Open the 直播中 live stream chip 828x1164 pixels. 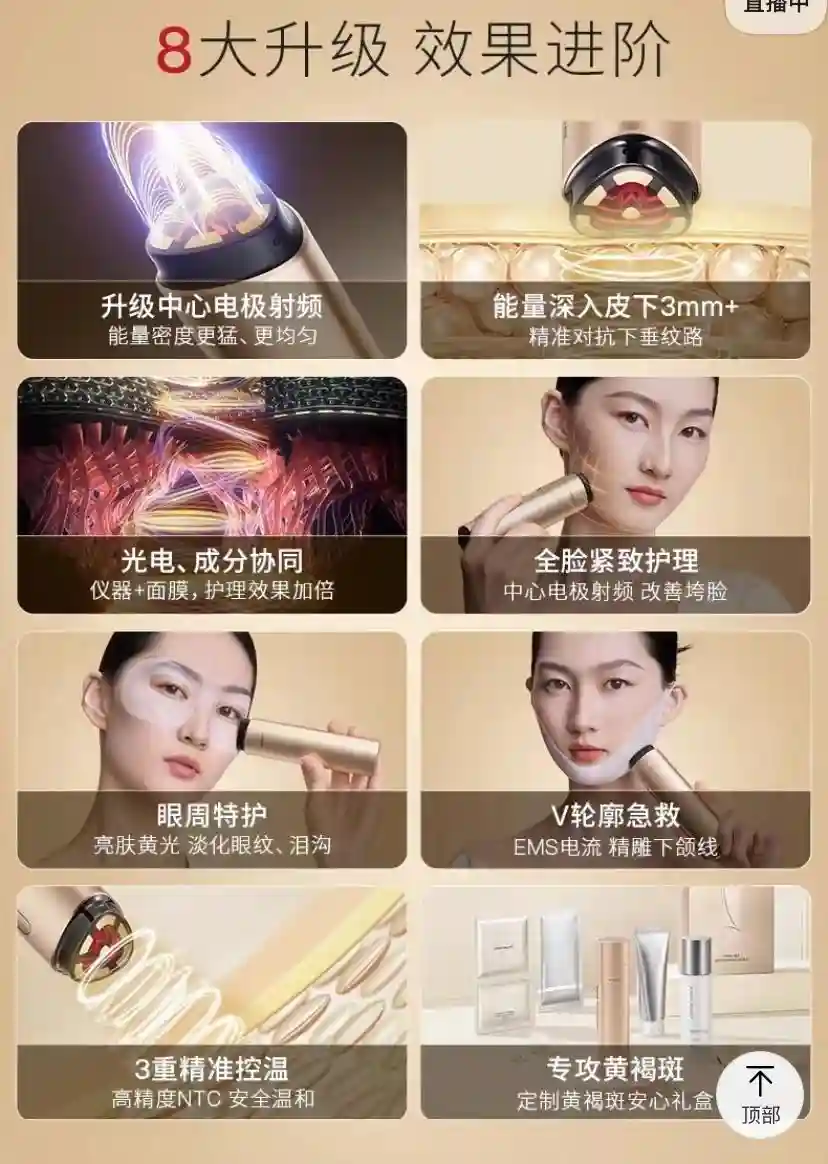pos(776,9)
